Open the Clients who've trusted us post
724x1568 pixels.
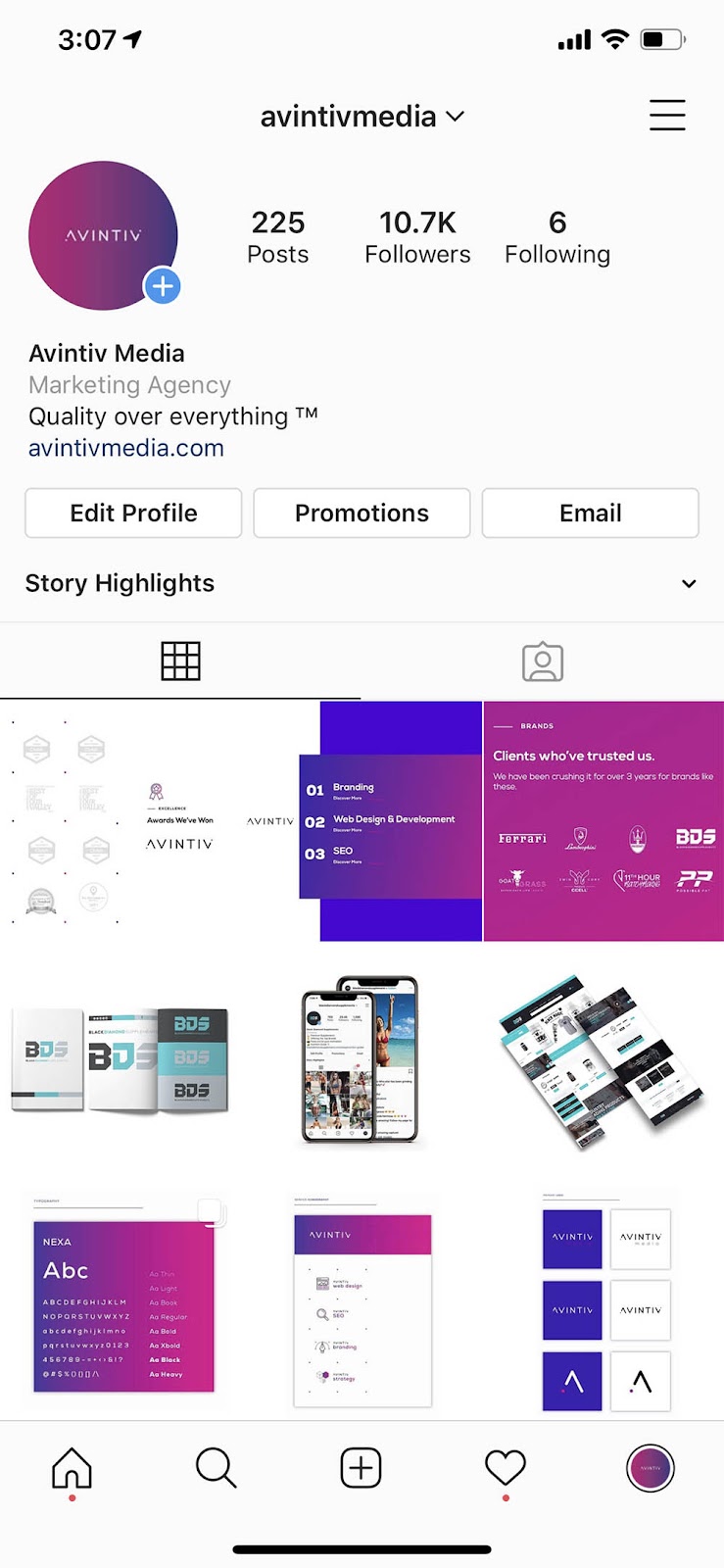coord(603,821)
